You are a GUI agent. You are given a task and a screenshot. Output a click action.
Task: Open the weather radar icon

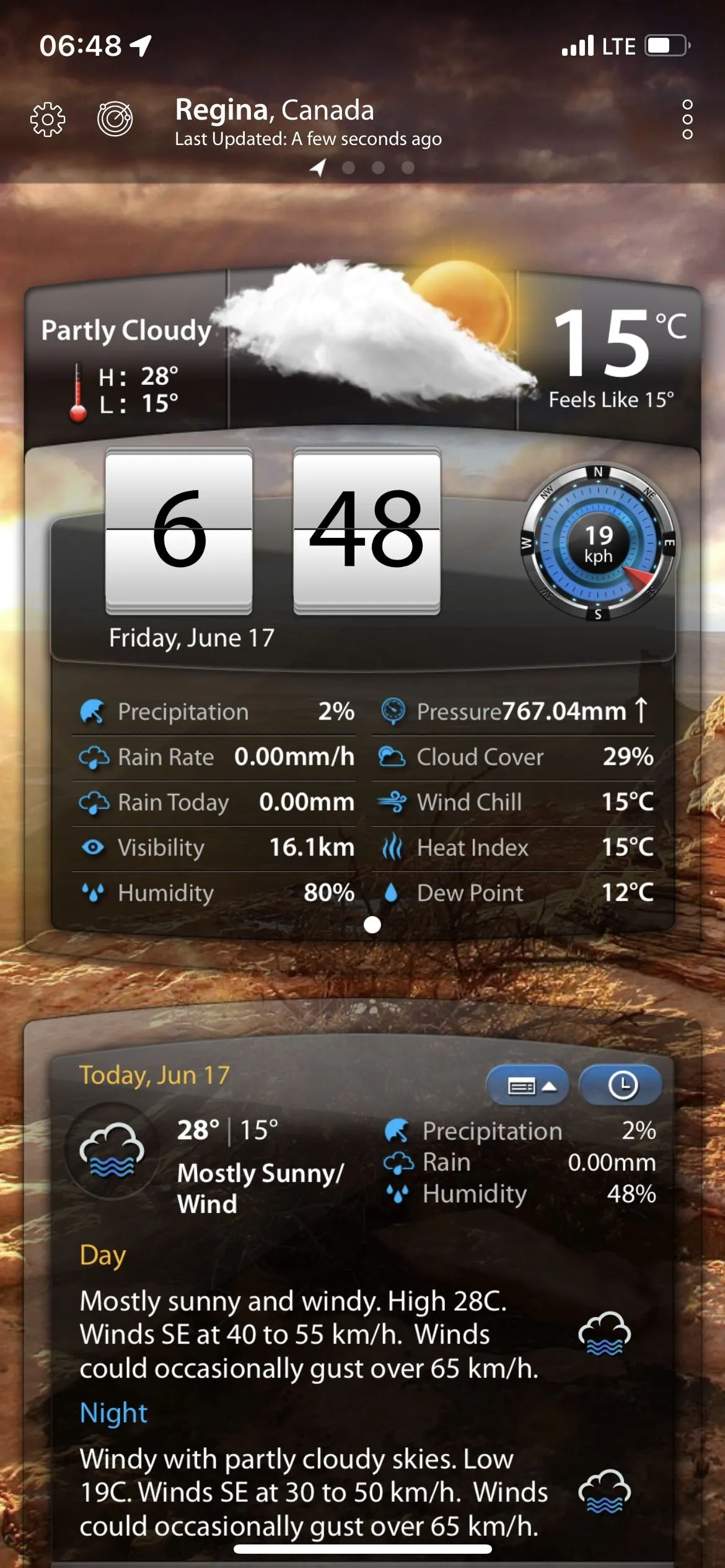tap(115, 118)
